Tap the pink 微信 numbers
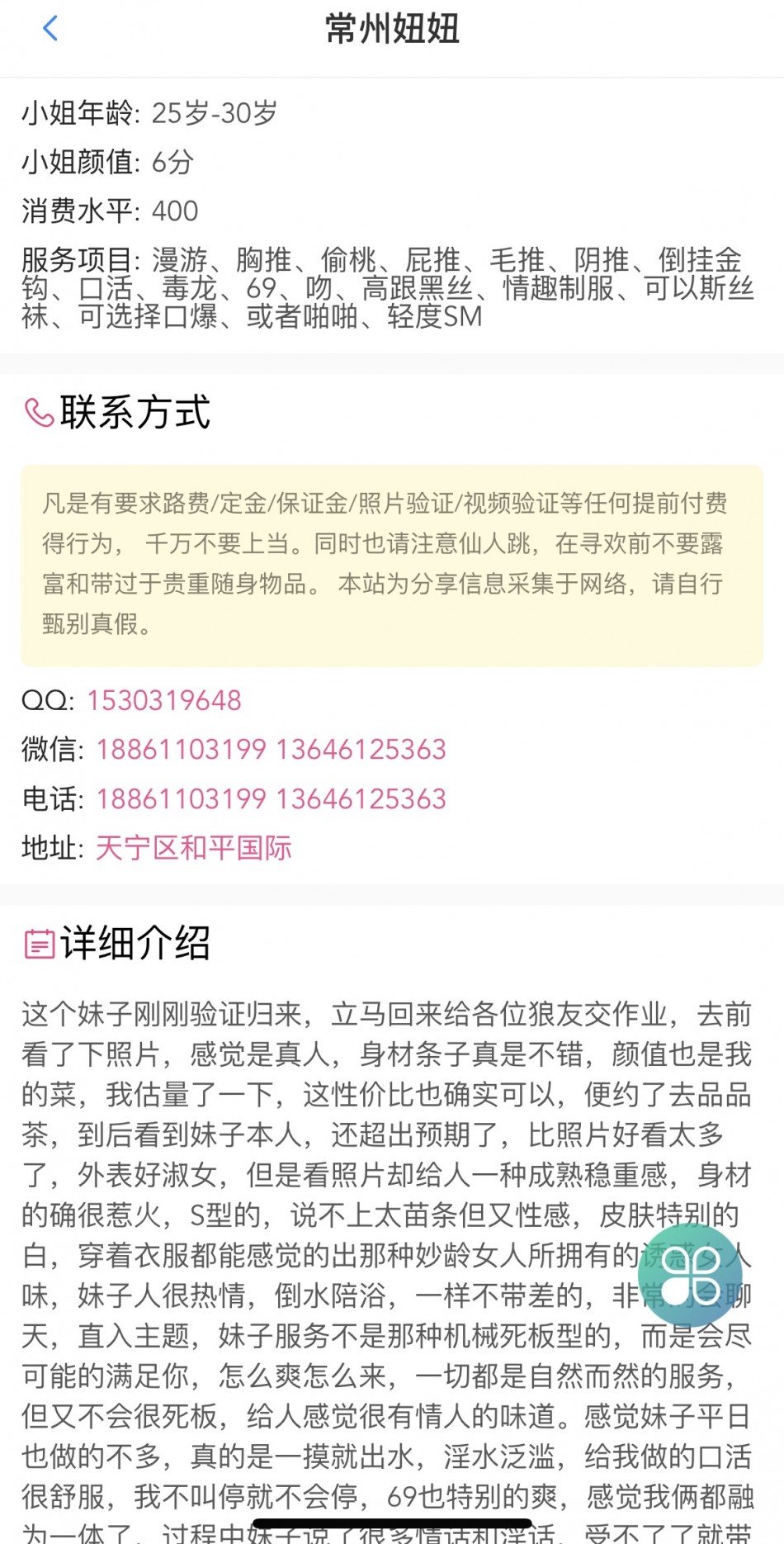The image size is (784, 1544). click(271, 750)
